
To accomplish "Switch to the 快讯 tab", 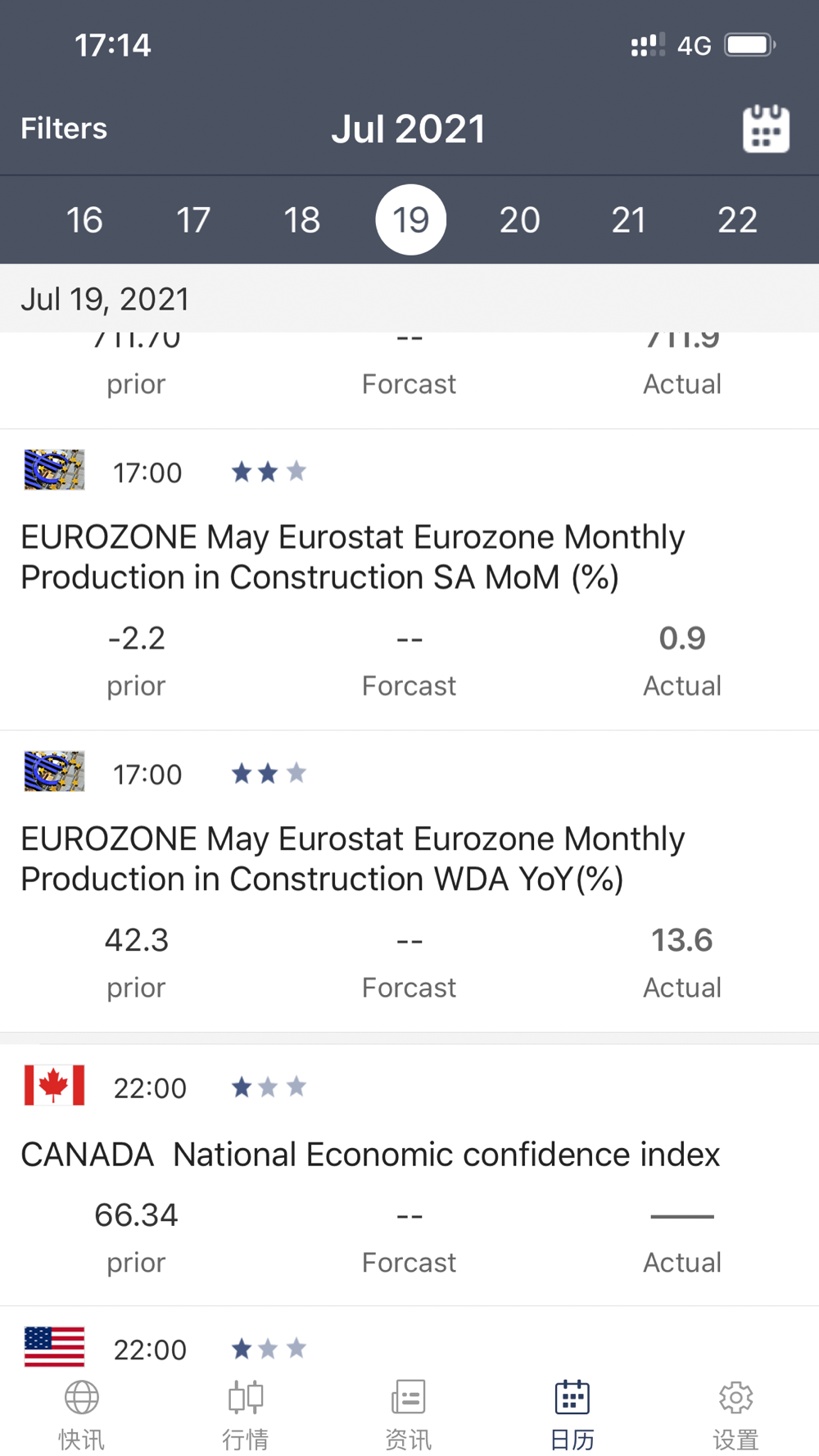I will [82, 1415].
